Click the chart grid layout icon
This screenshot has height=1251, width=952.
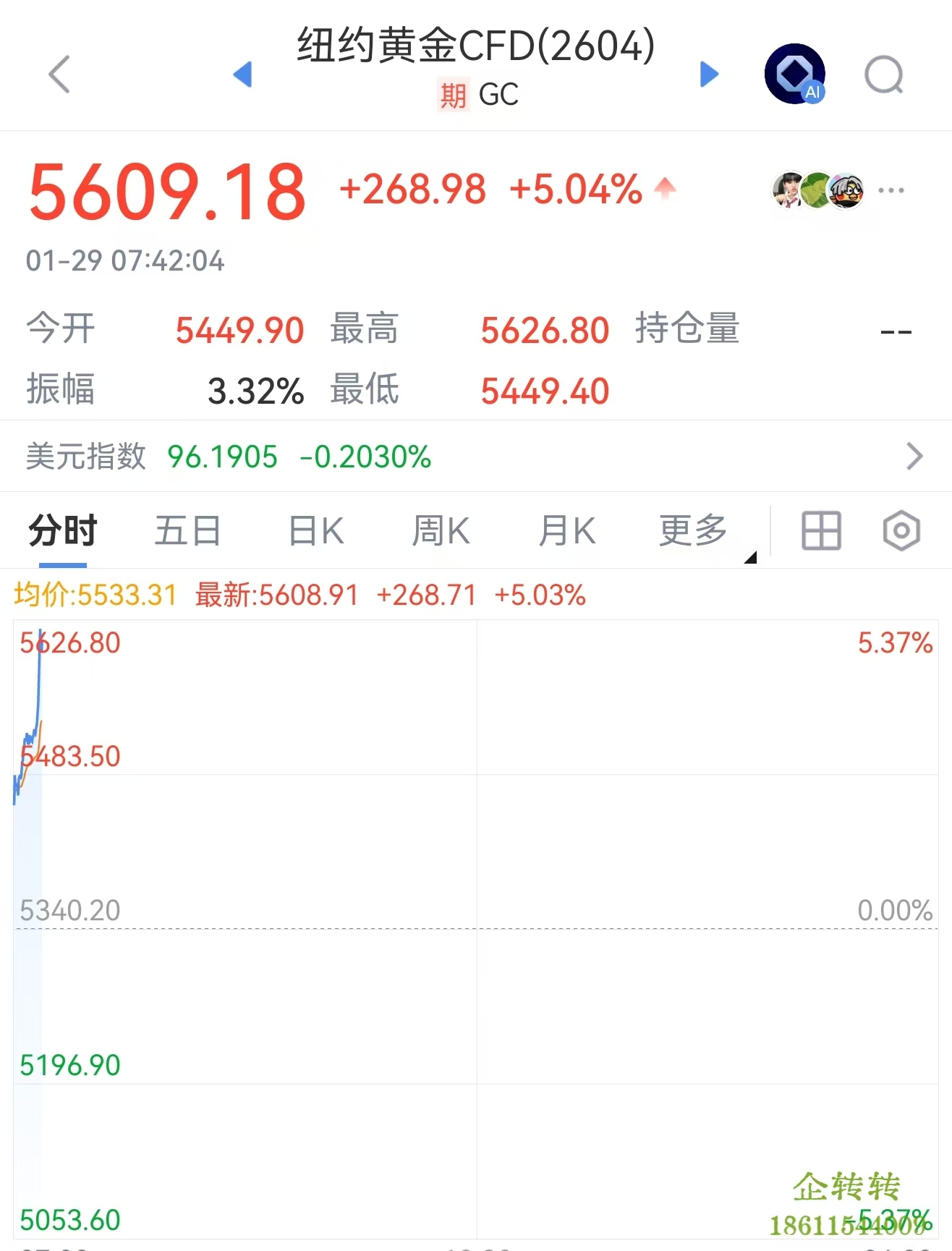click(820, 530)
